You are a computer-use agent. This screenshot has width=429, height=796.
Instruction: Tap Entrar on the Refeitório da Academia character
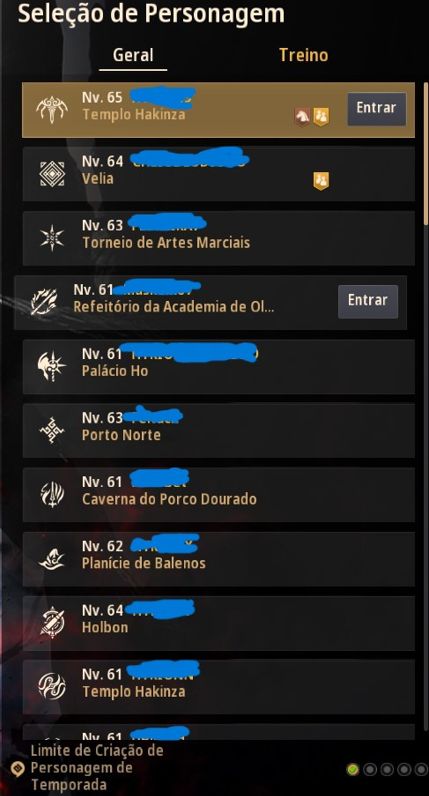368,301
